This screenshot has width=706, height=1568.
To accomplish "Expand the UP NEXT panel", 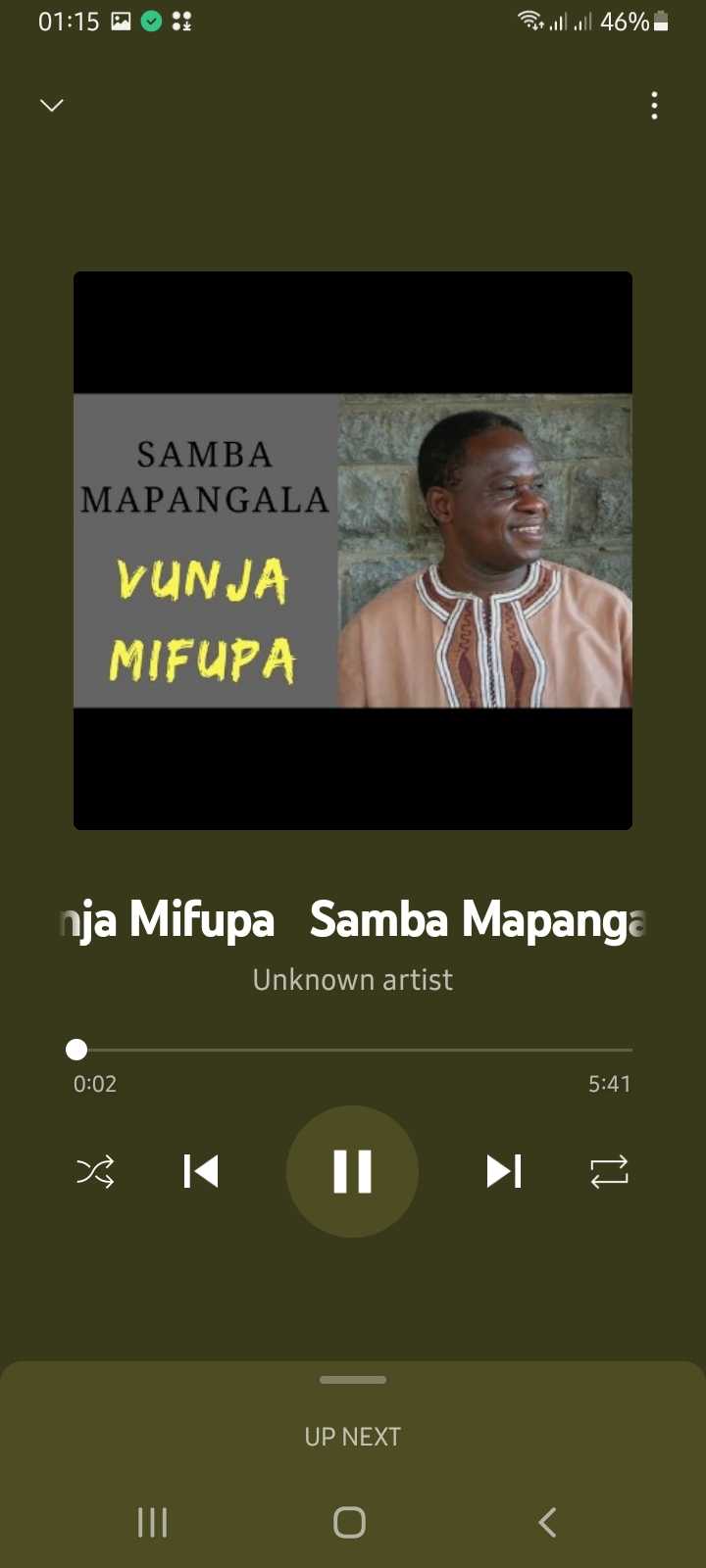I will [x=353, y=1437].
